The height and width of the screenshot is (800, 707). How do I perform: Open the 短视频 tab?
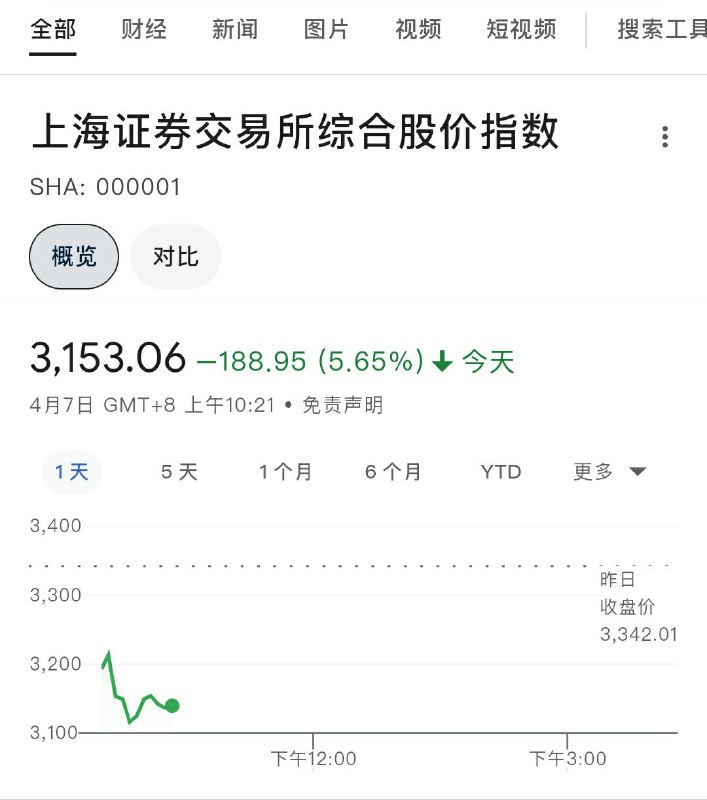tap(521, 29)
